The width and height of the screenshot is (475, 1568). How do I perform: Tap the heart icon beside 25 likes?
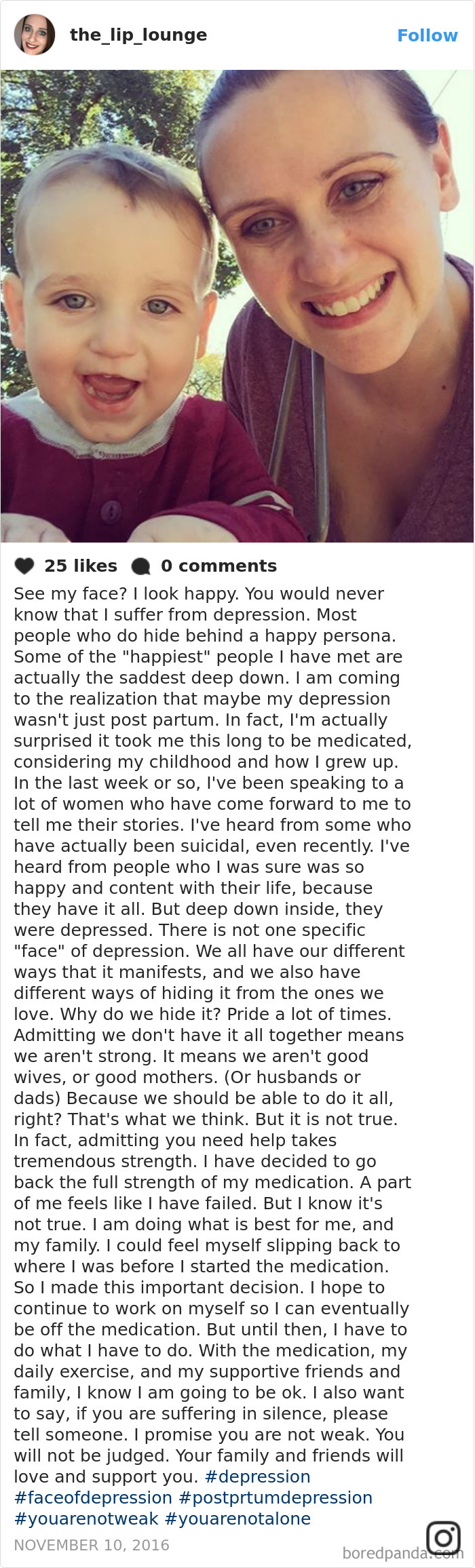click(x=24, y=566)
